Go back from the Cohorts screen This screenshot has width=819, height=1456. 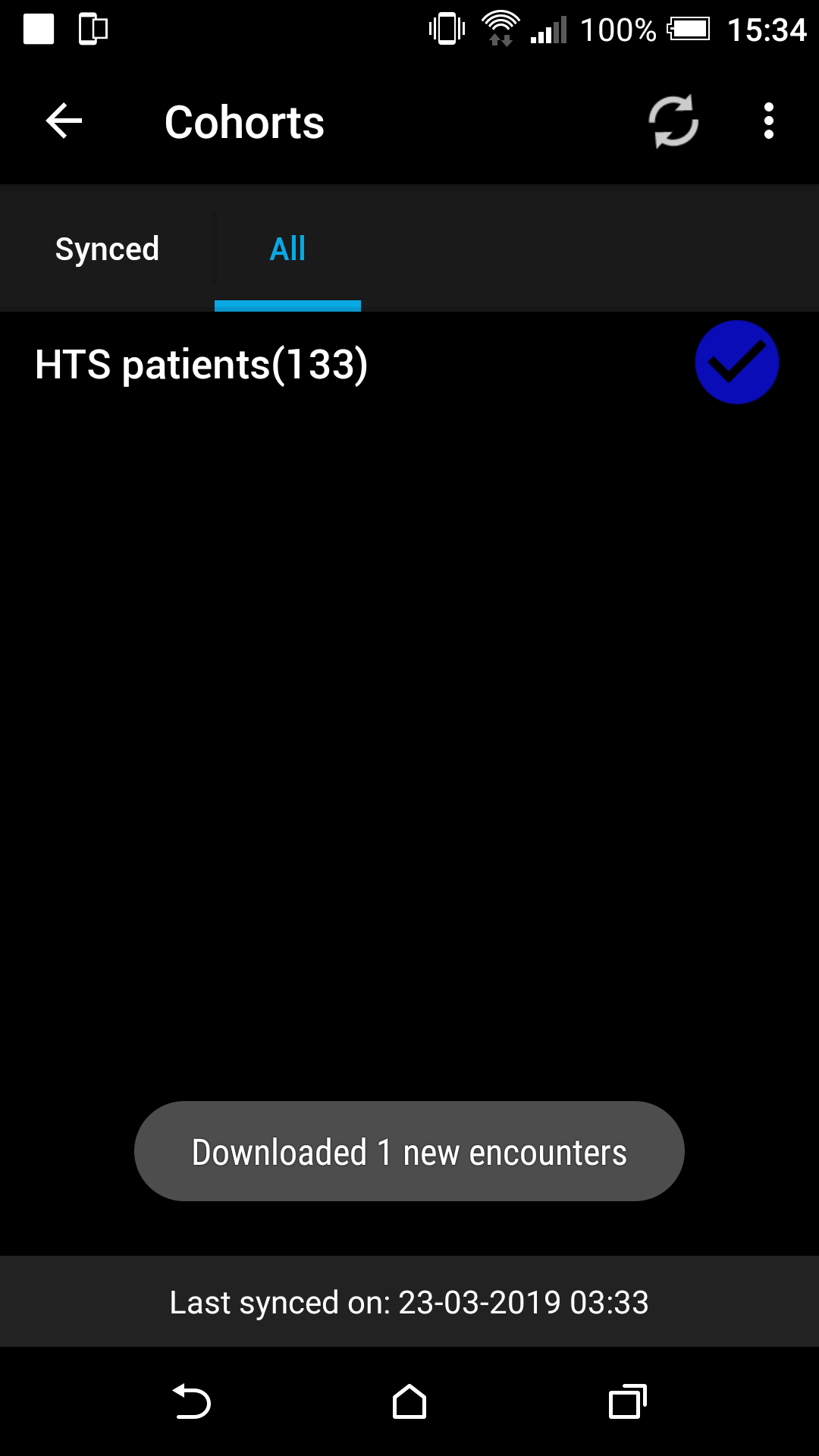click(64, 121)
